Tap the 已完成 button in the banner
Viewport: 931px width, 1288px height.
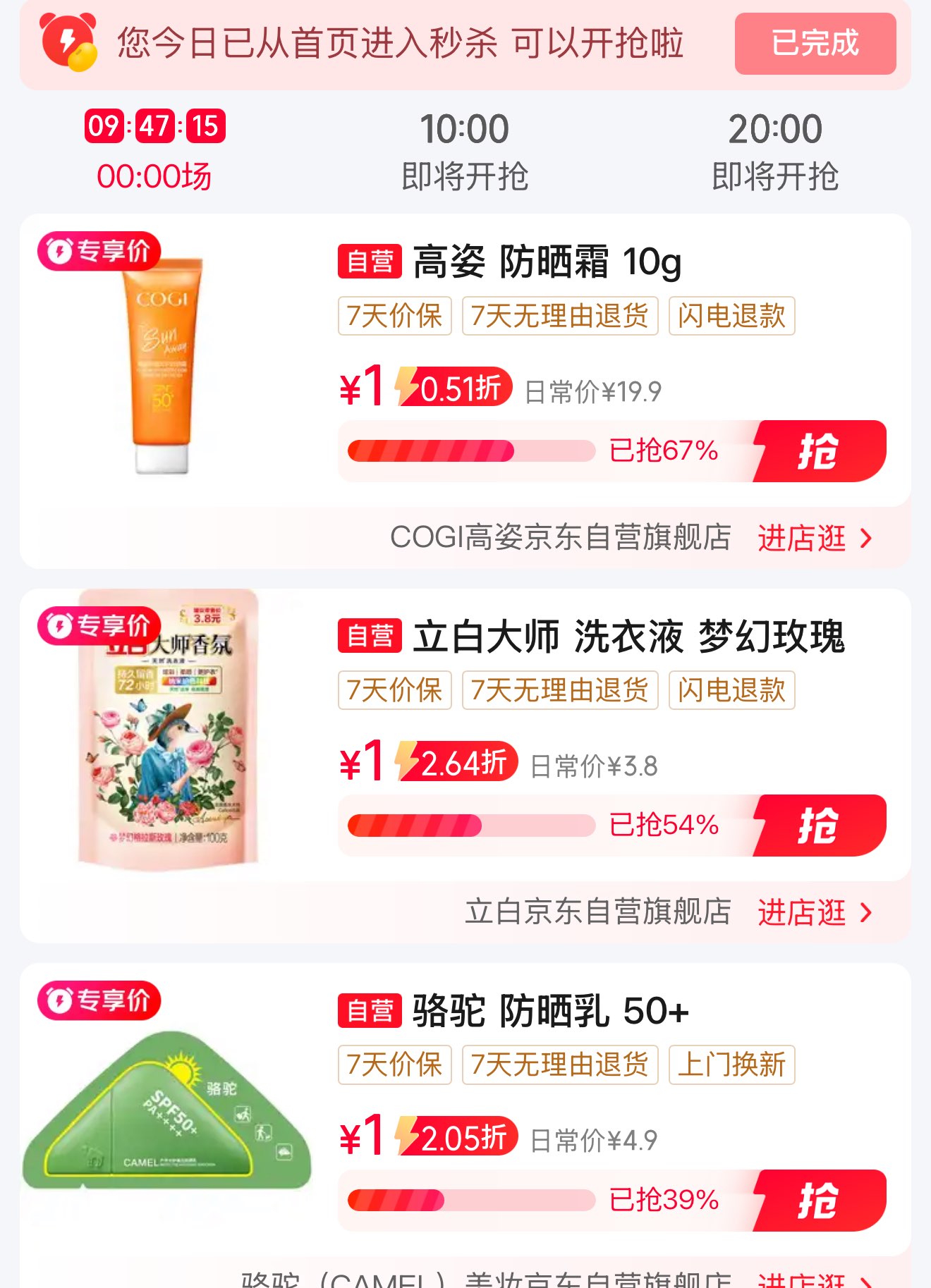tap(815, 44)
